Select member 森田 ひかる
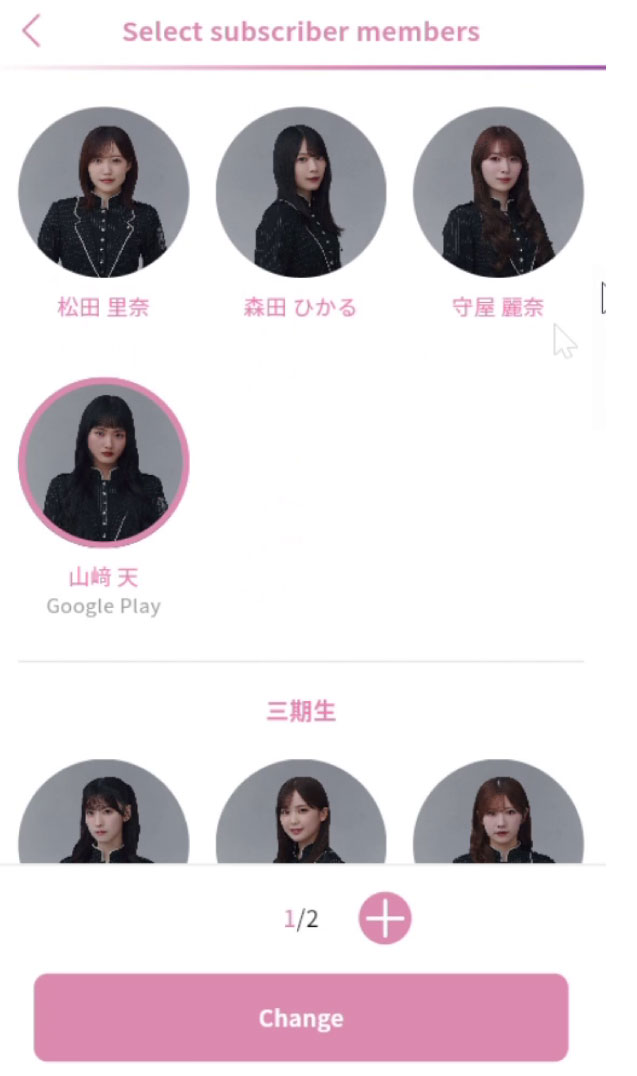 tap(300, 193)
